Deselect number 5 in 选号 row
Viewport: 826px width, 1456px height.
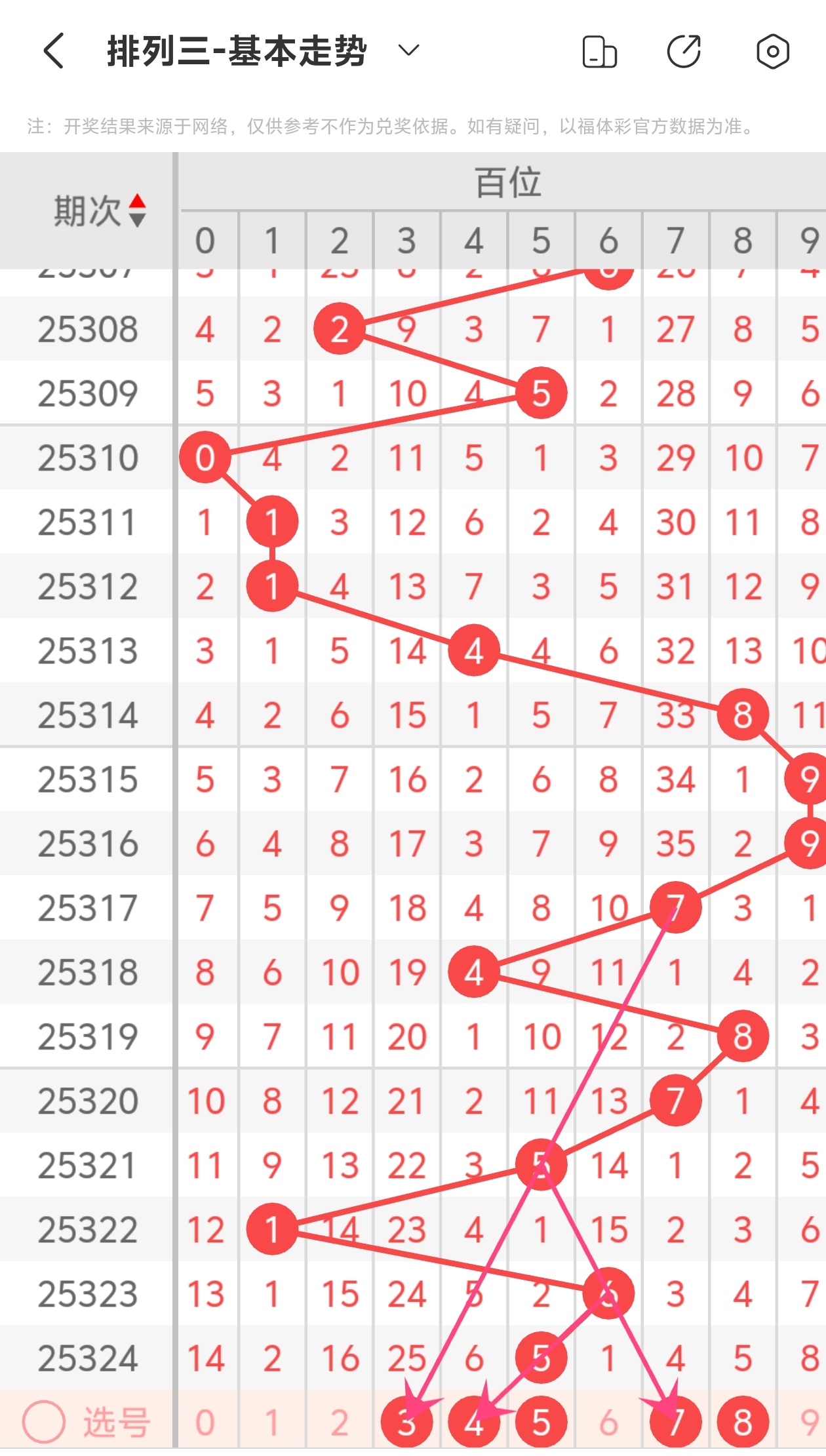541,1423
